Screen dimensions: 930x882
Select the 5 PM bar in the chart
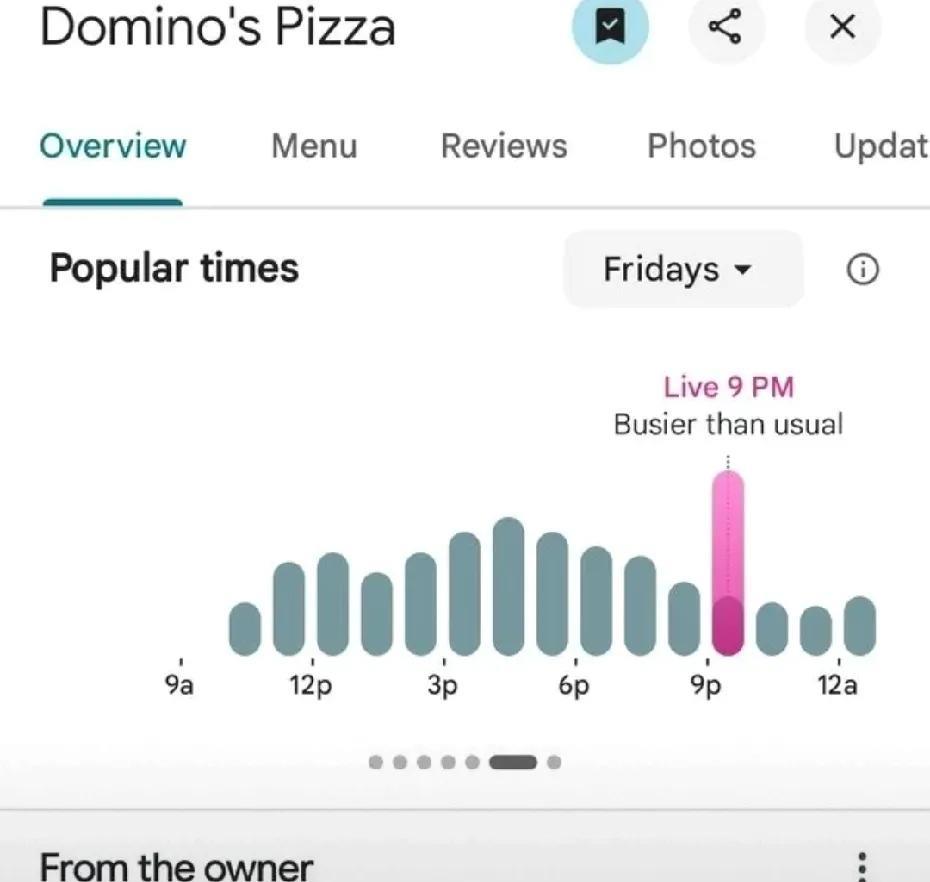point(552,594)
